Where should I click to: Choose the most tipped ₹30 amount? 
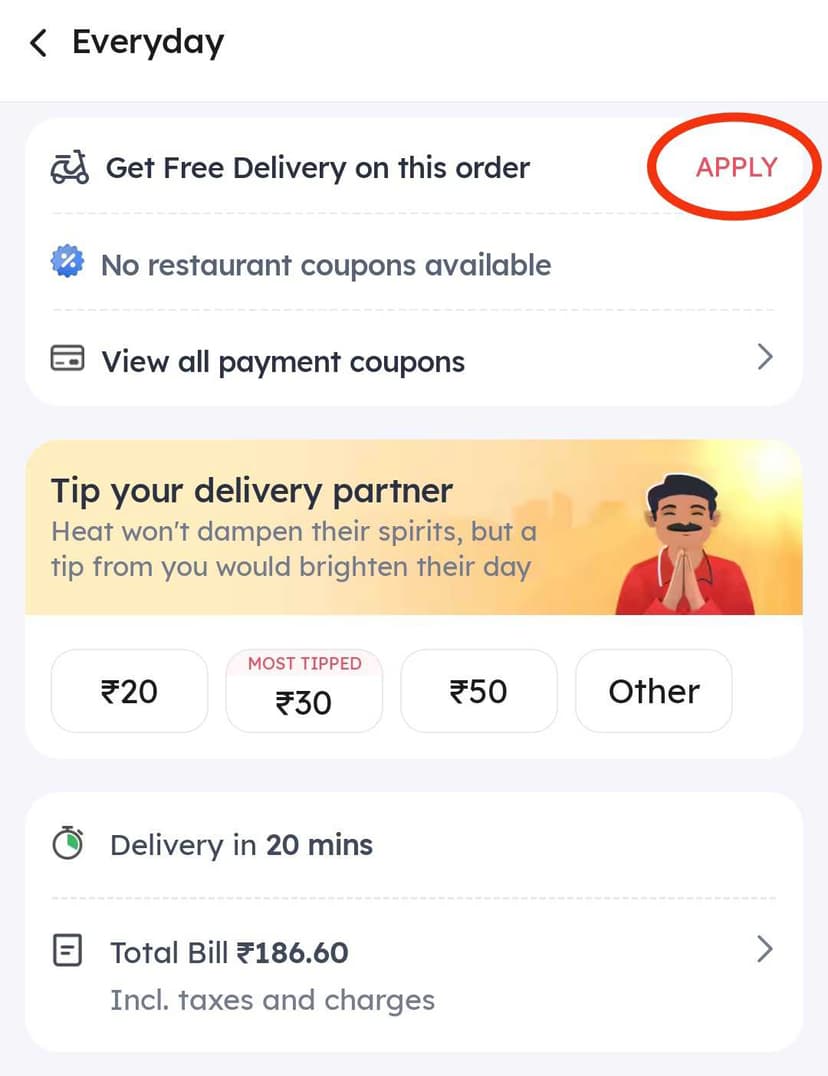[x=304, y=692]
